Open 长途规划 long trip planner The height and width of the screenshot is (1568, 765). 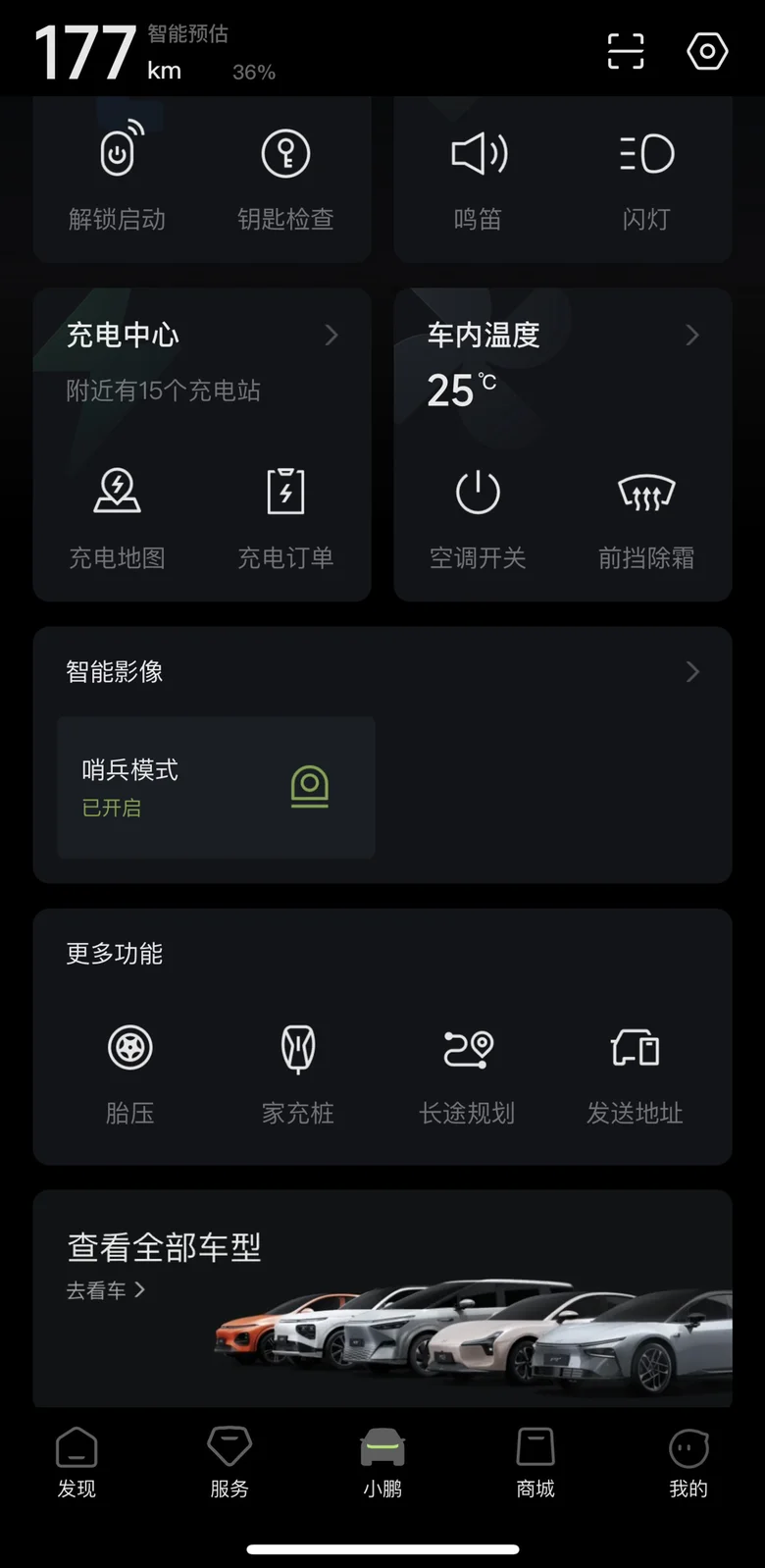pyautogui.click(x=467, y=1073)
